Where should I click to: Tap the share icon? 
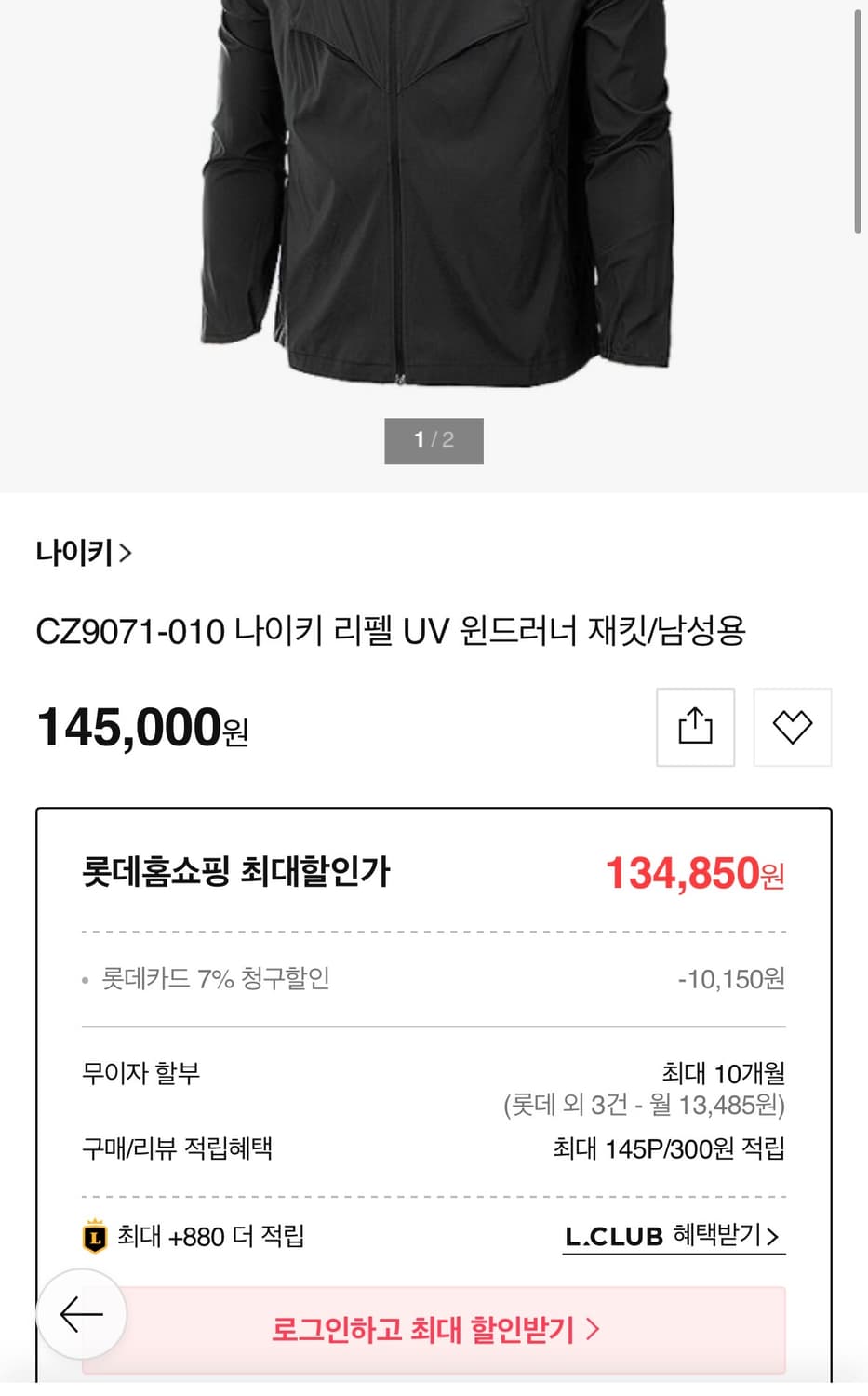pos(695,727)
